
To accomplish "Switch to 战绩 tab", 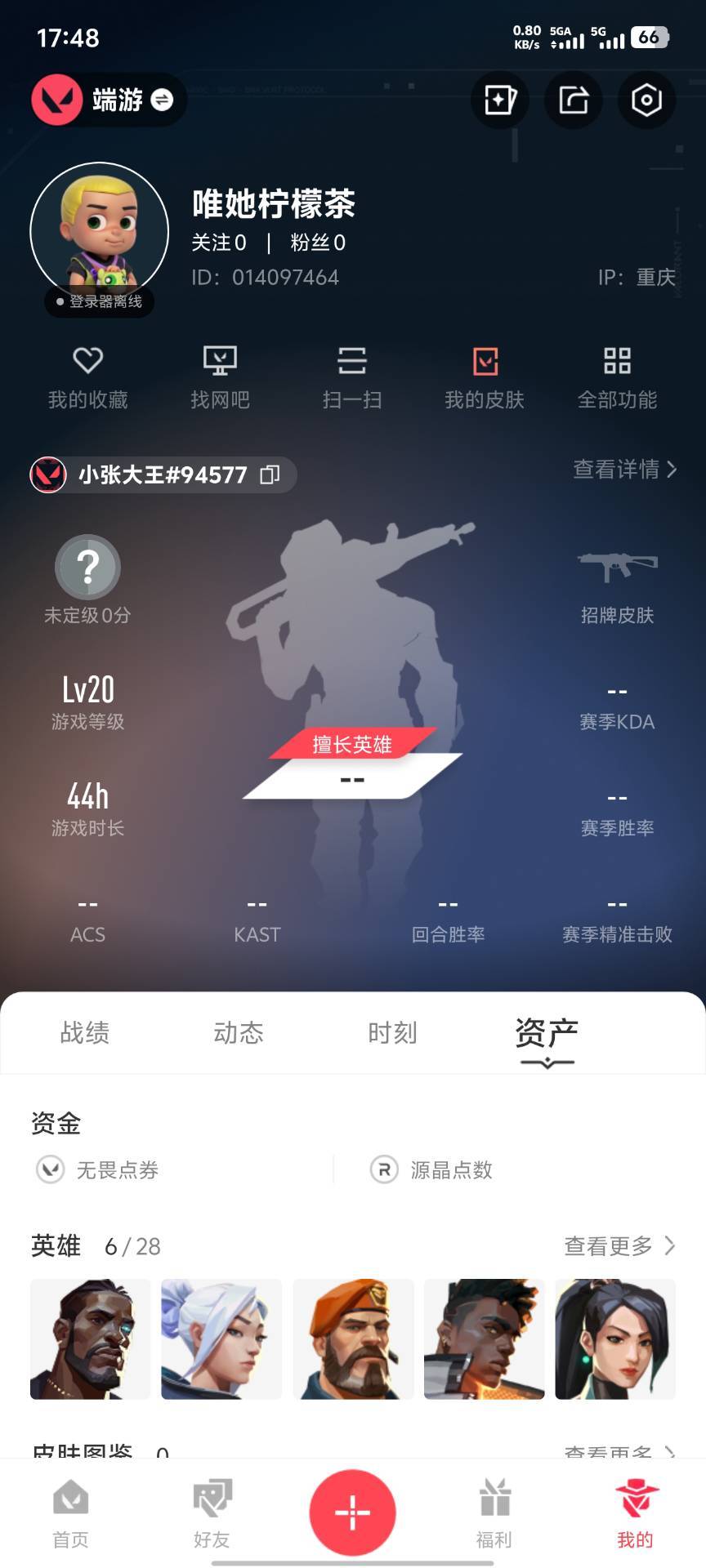I will pyautogui.click(x=85, y=1033).
